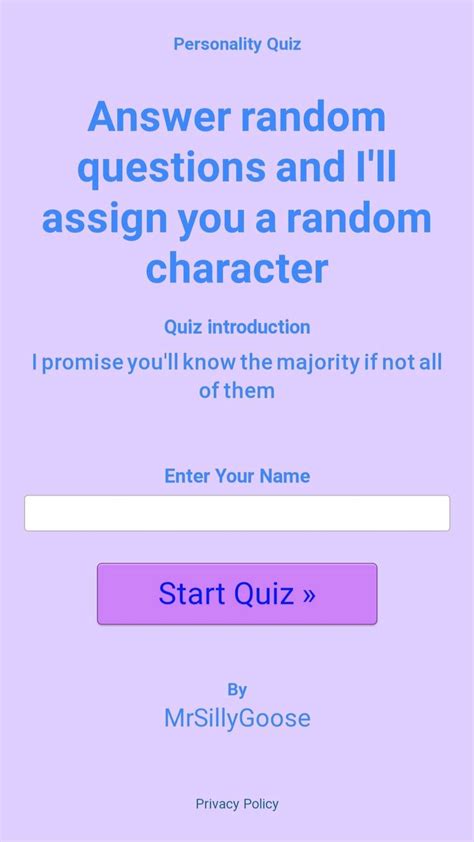Open the Privacy Policy link
This screenshot has height=842, width=474.
(237, 804)
